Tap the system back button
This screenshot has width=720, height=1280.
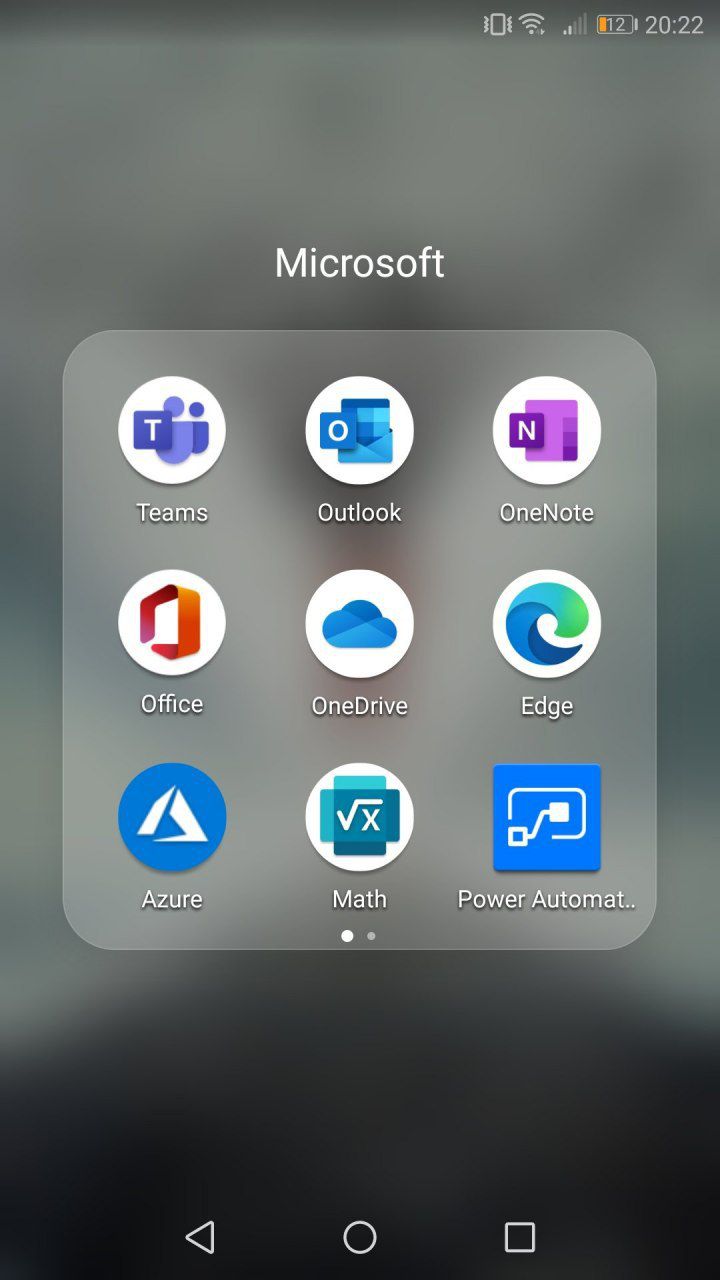pyautogui.click(x=200, y=1237)
